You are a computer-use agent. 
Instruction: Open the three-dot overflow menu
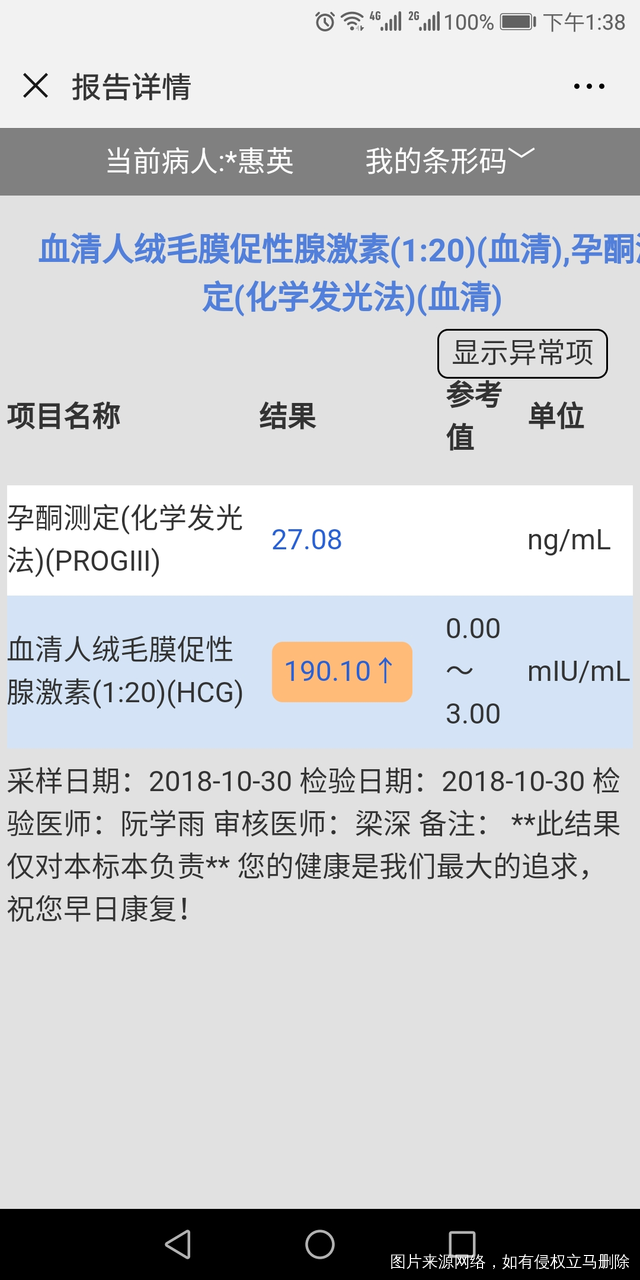[x=589, y=87]
